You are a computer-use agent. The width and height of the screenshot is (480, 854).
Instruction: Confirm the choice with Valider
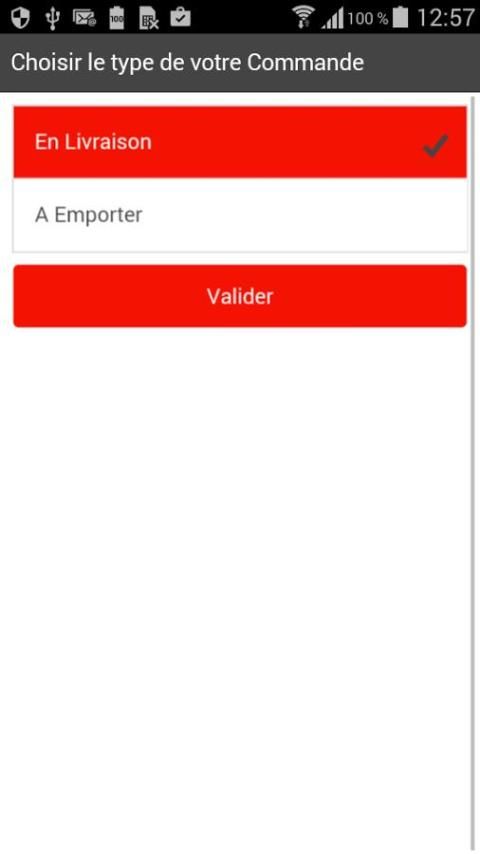click(x=240, y=296)
